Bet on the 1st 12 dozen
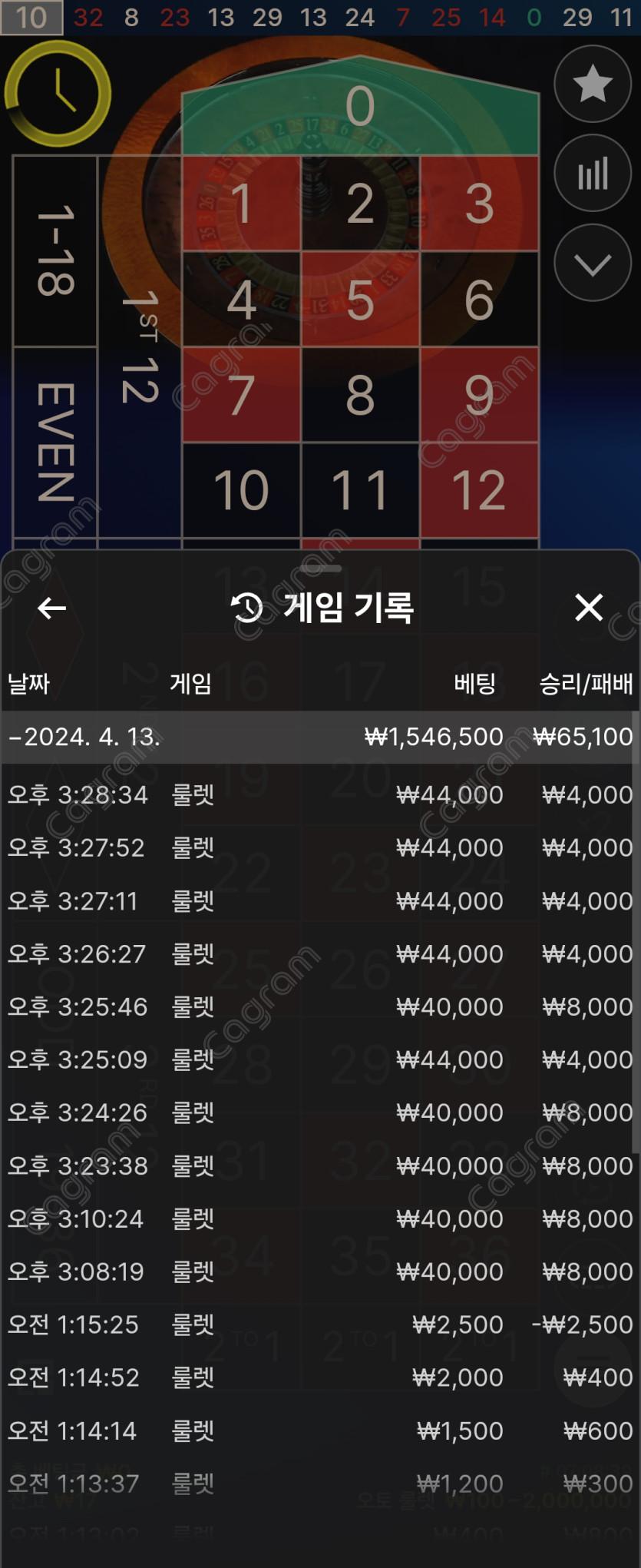641x1568 pixels. click(x=140, y=346)
